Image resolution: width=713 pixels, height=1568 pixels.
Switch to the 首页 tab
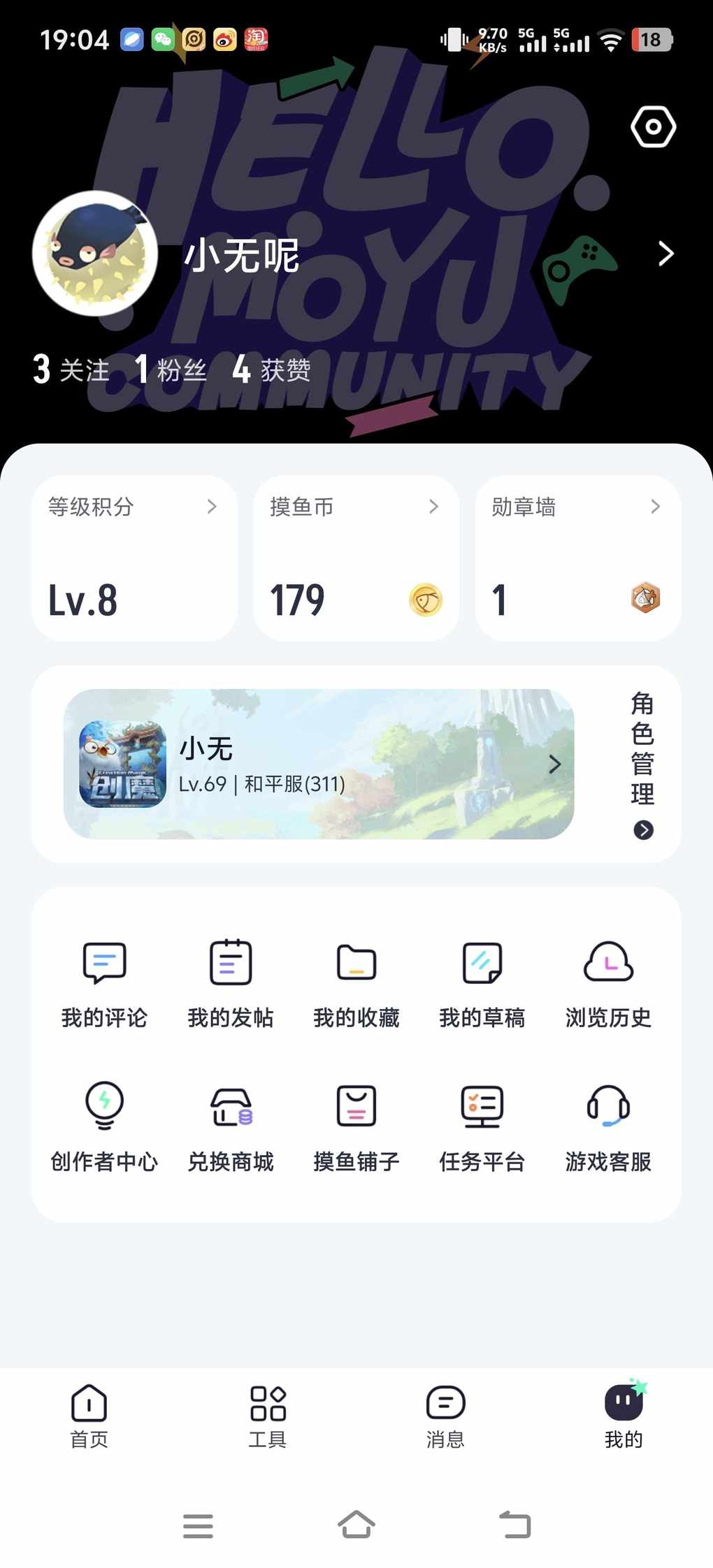click(89, 1416)
